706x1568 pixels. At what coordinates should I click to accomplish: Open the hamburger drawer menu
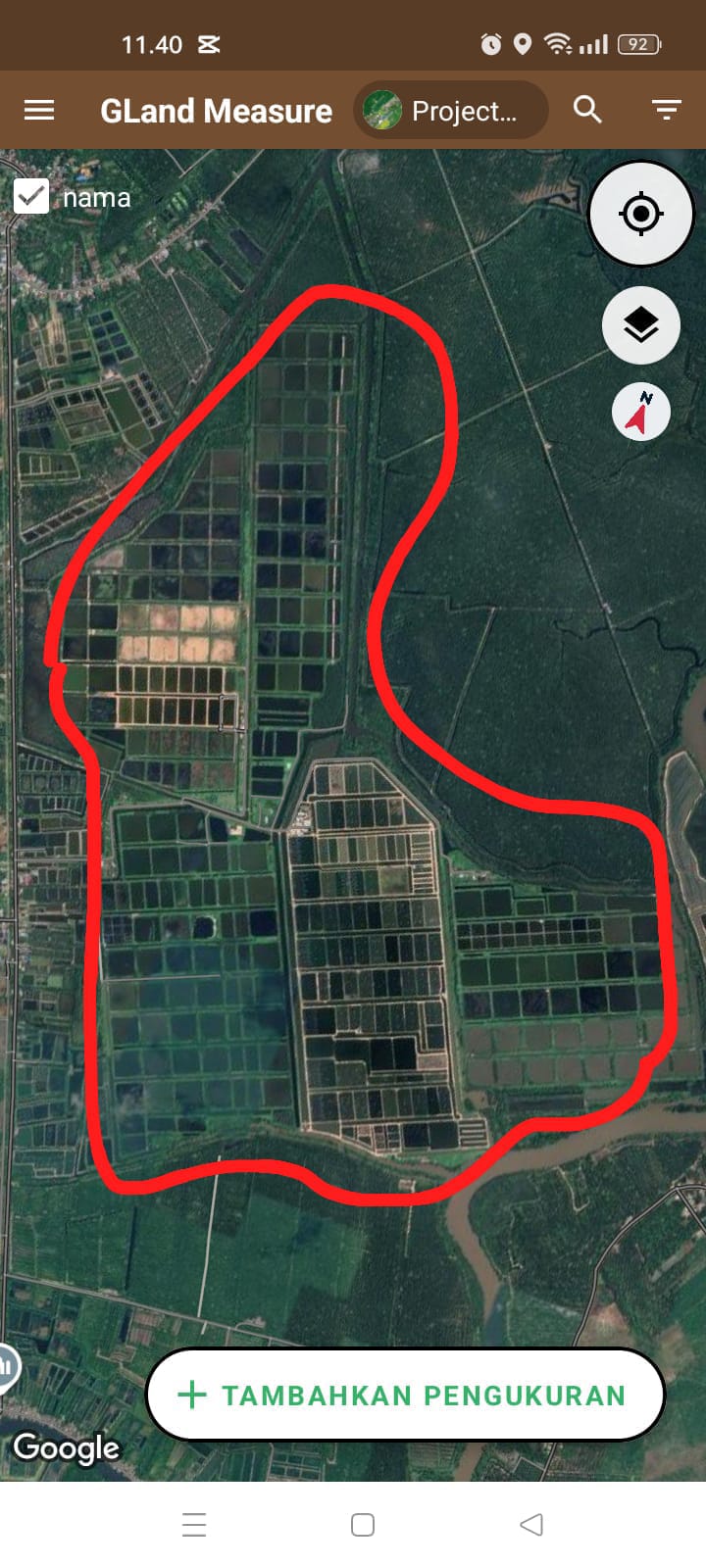[x=39, y=110]
